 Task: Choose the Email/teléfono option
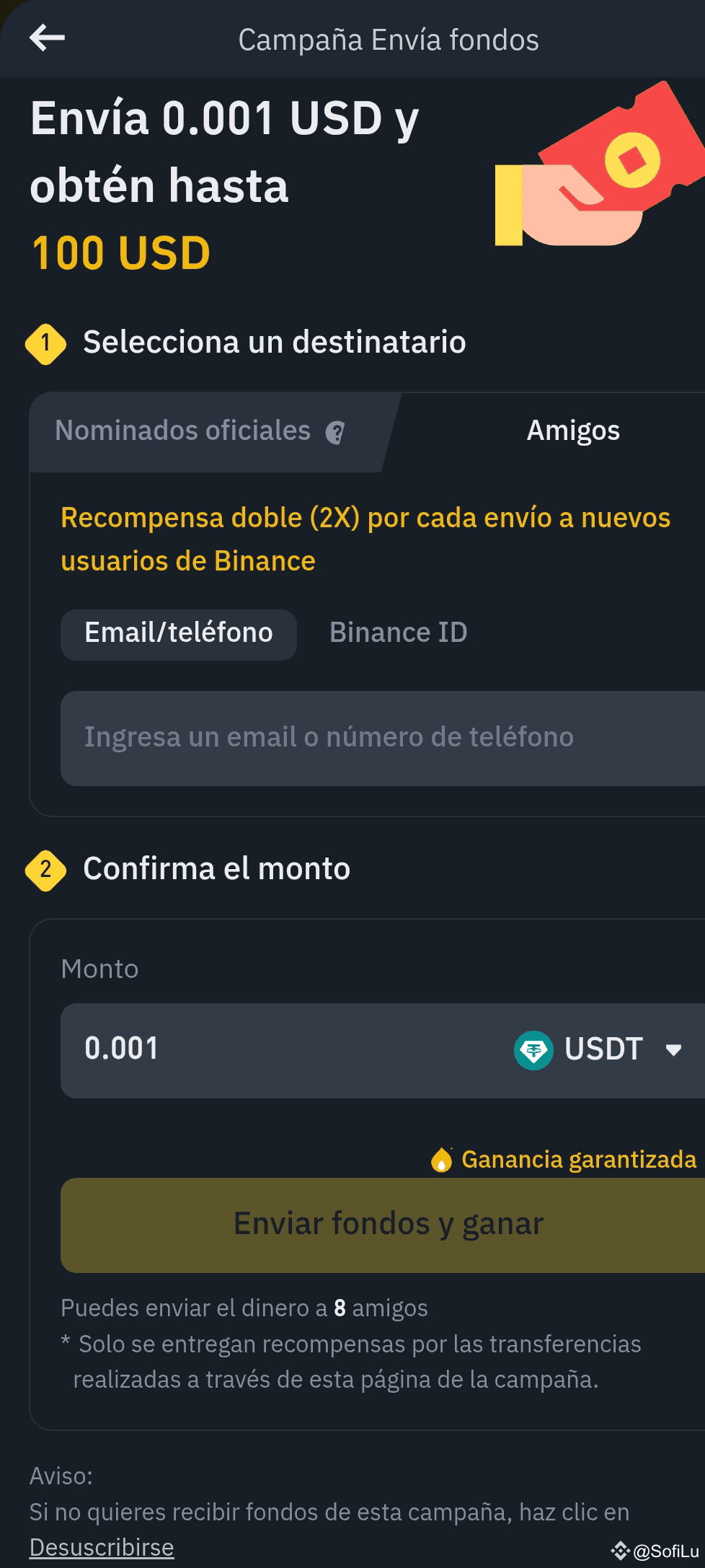(179, 634)
